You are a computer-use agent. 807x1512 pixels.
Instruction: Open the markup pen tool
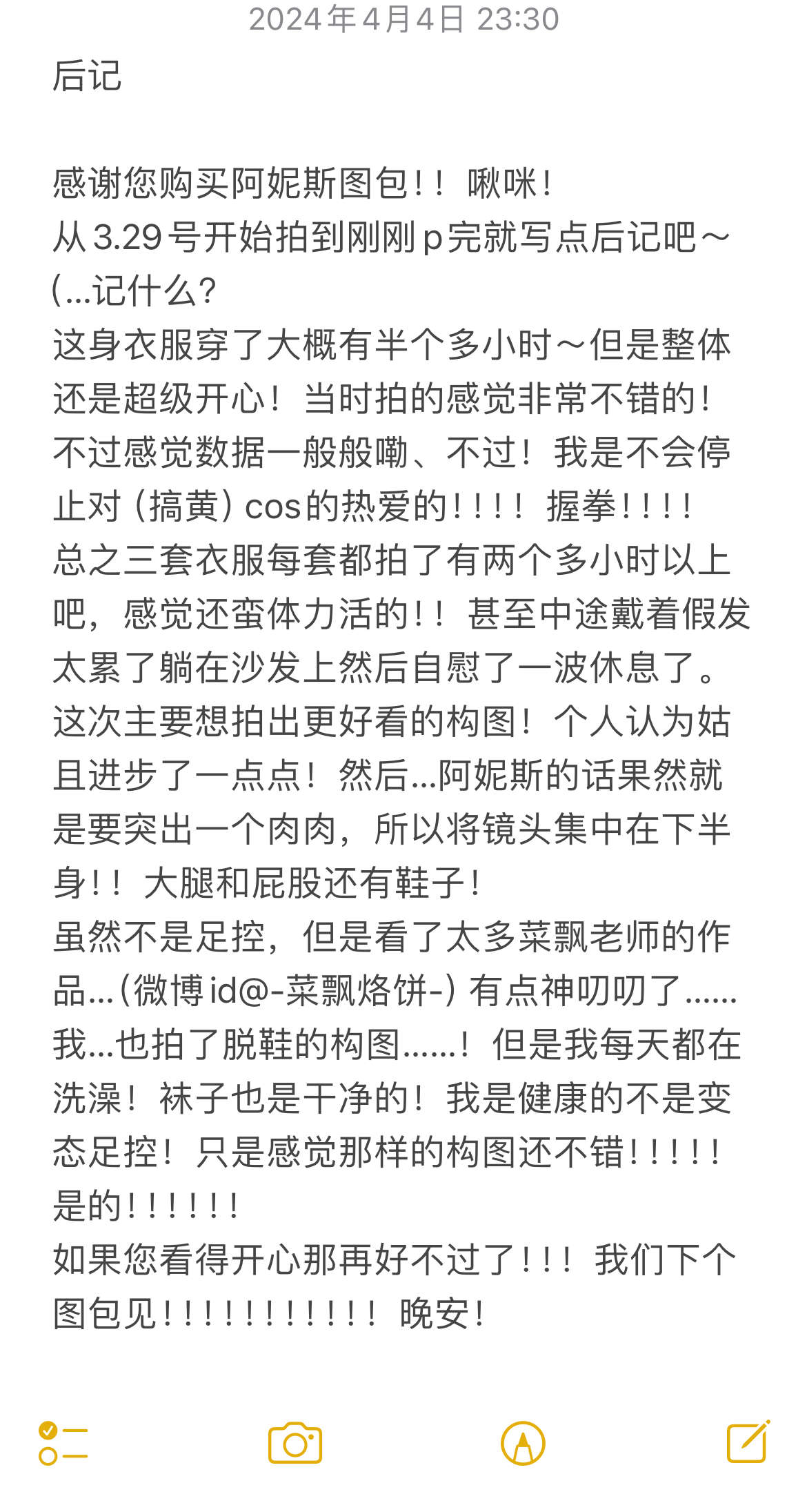(x=523, y=1443)
